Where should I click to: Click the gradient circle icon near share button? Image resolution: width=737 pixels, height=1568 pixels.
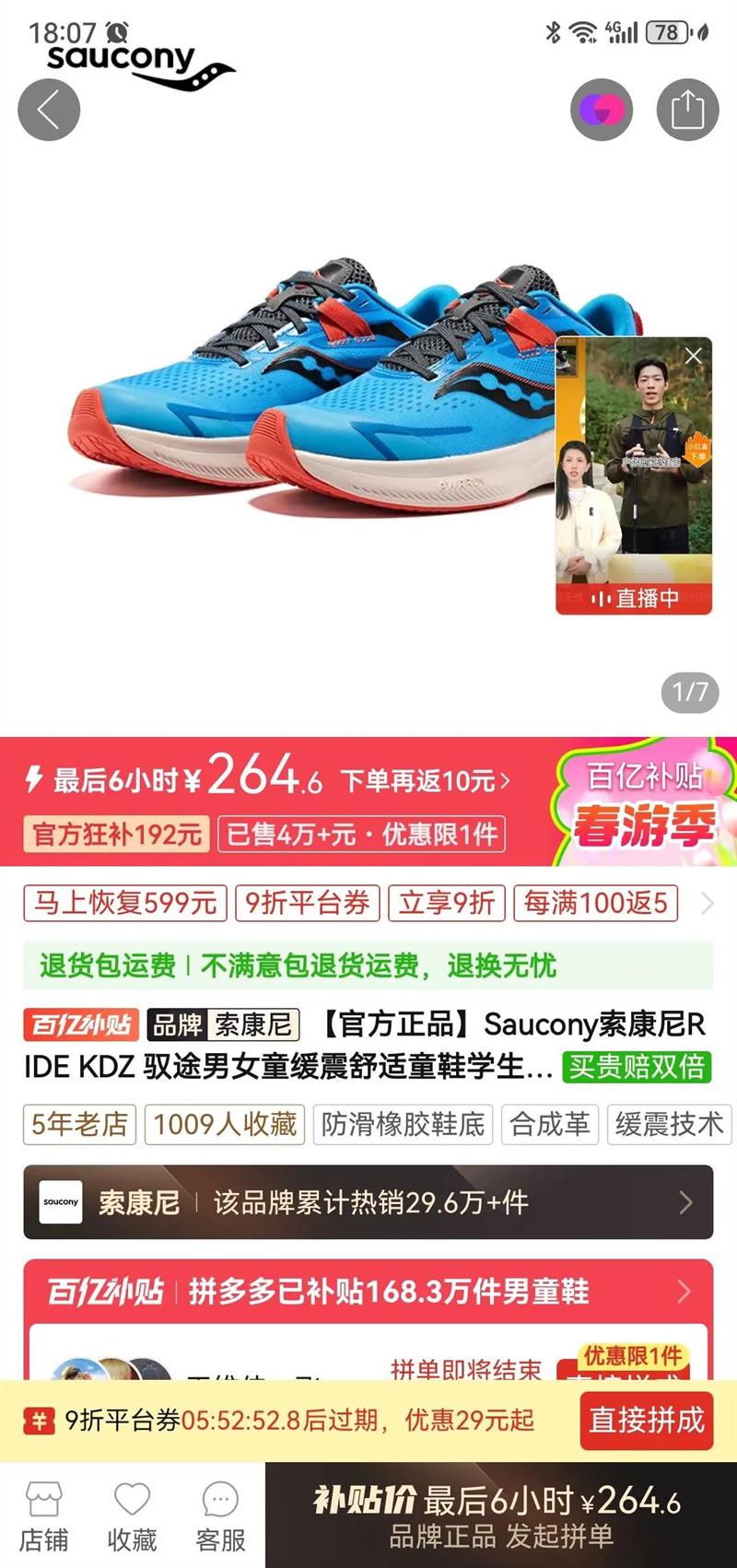[602, 108]
